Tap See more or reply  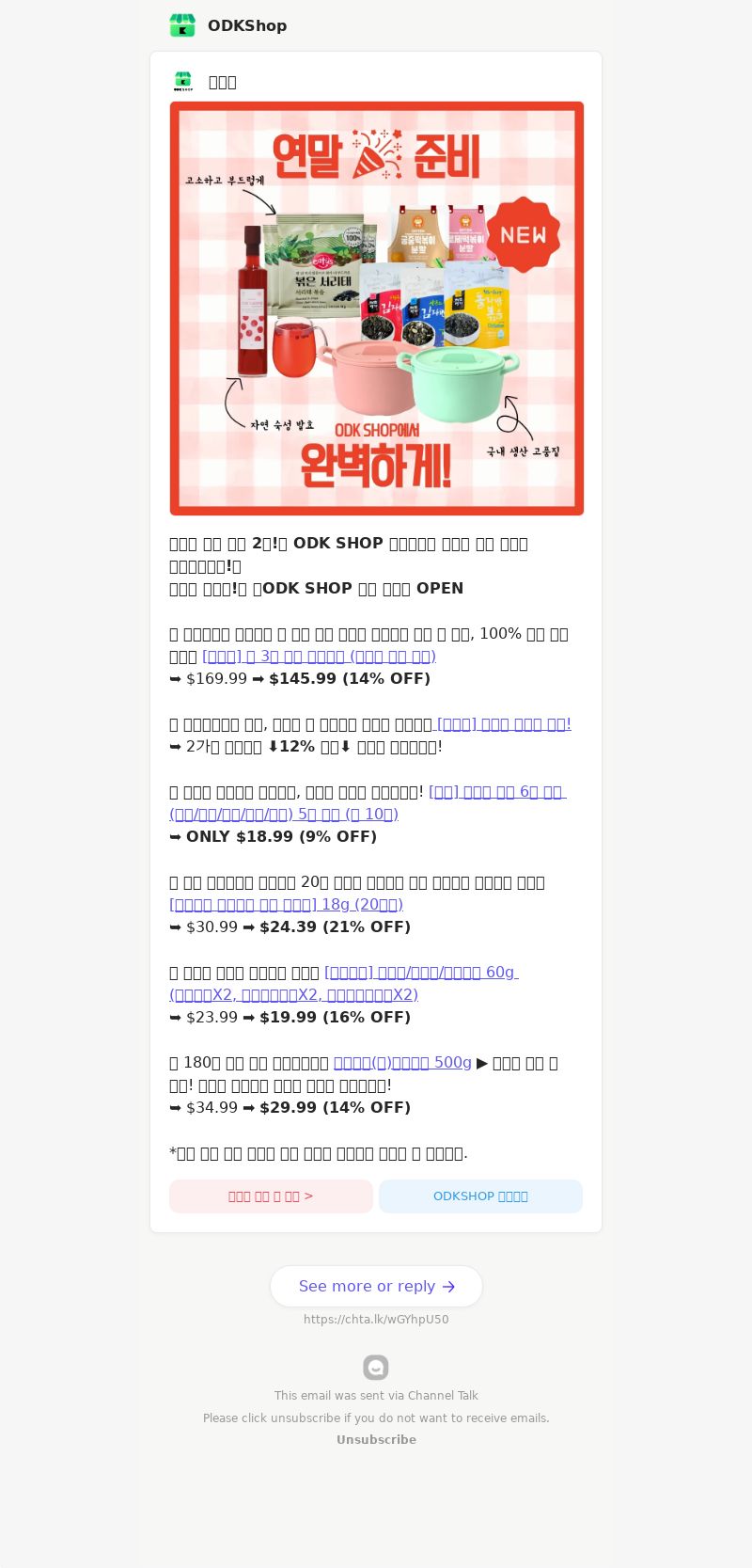click(376, 1286)
